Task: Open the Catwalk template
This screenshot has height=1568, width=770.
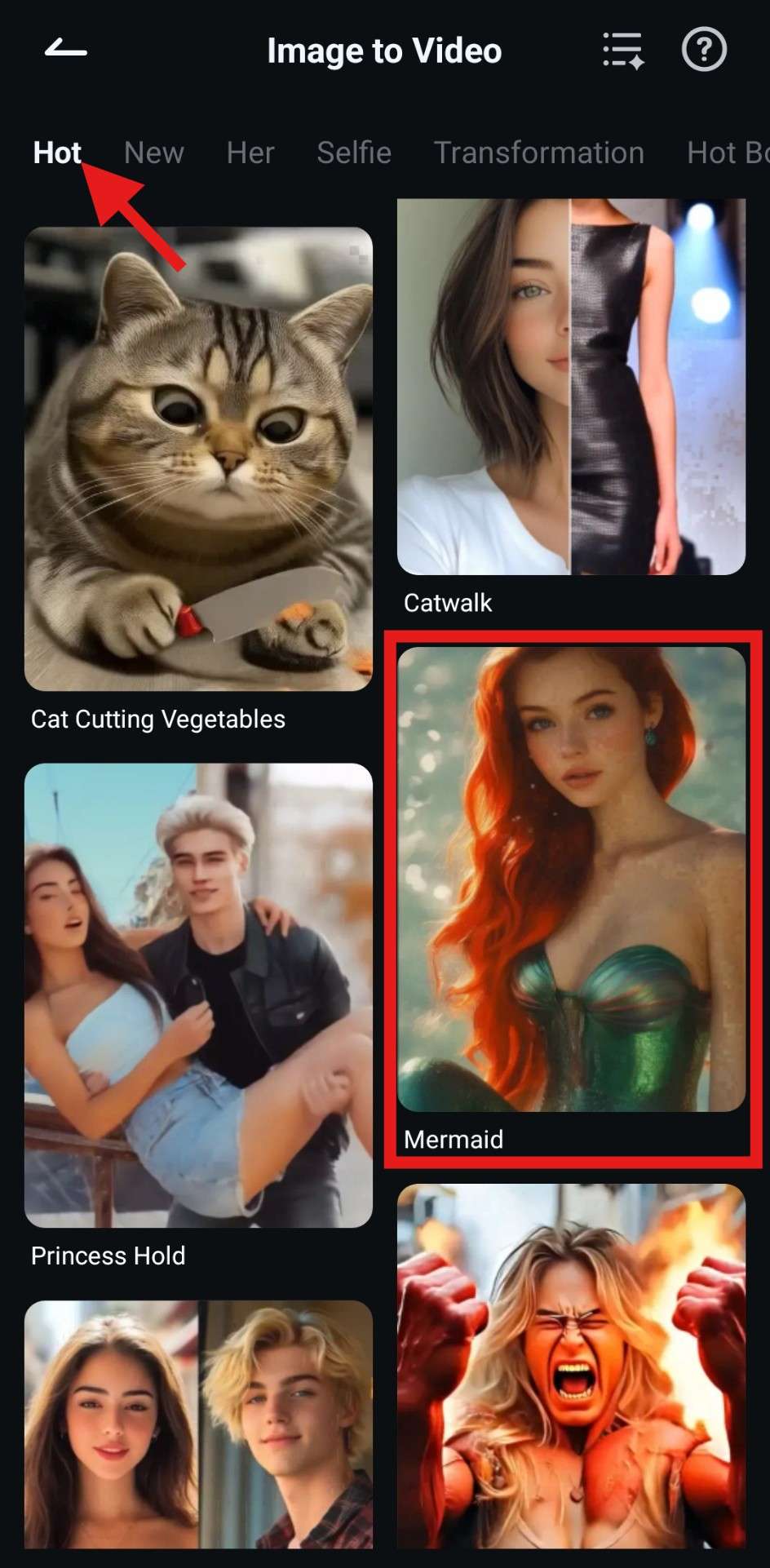Action: click(571, 388)
